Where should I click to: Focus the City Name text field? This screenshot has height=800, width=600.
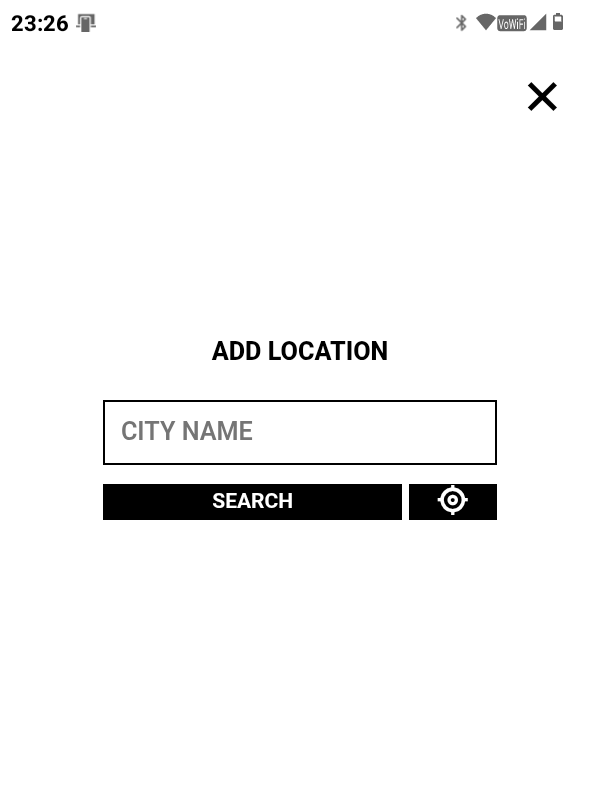tap(299, 432)
